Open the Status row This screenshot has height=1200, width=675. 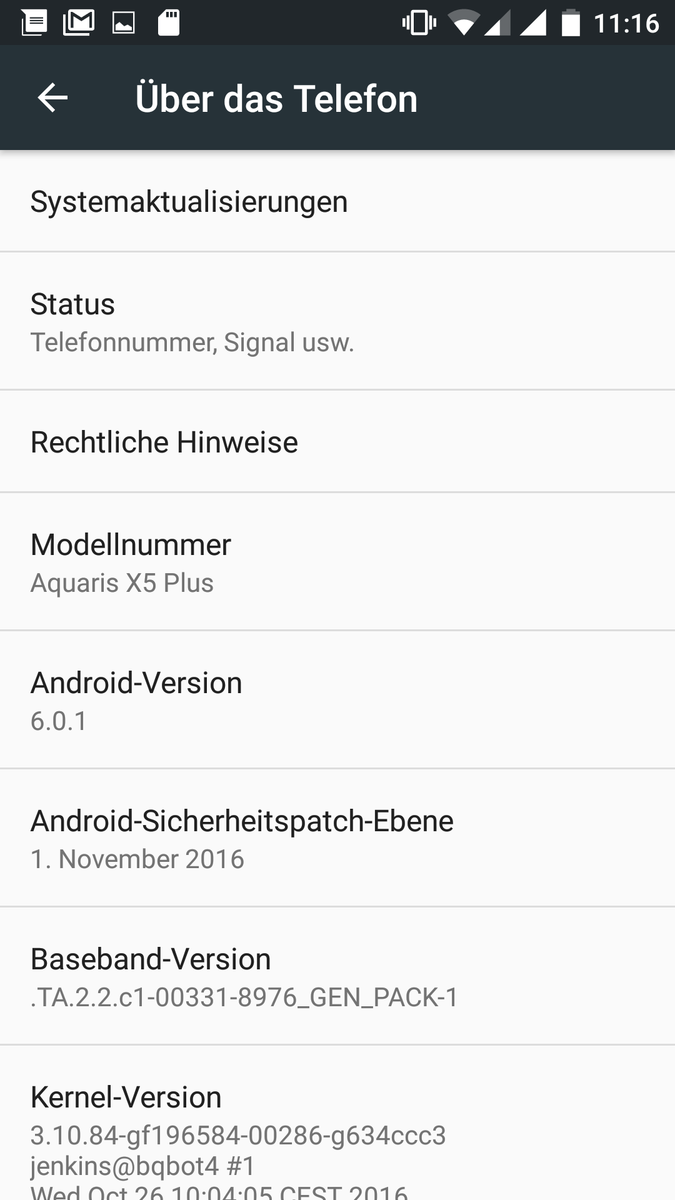pos(337,322)
